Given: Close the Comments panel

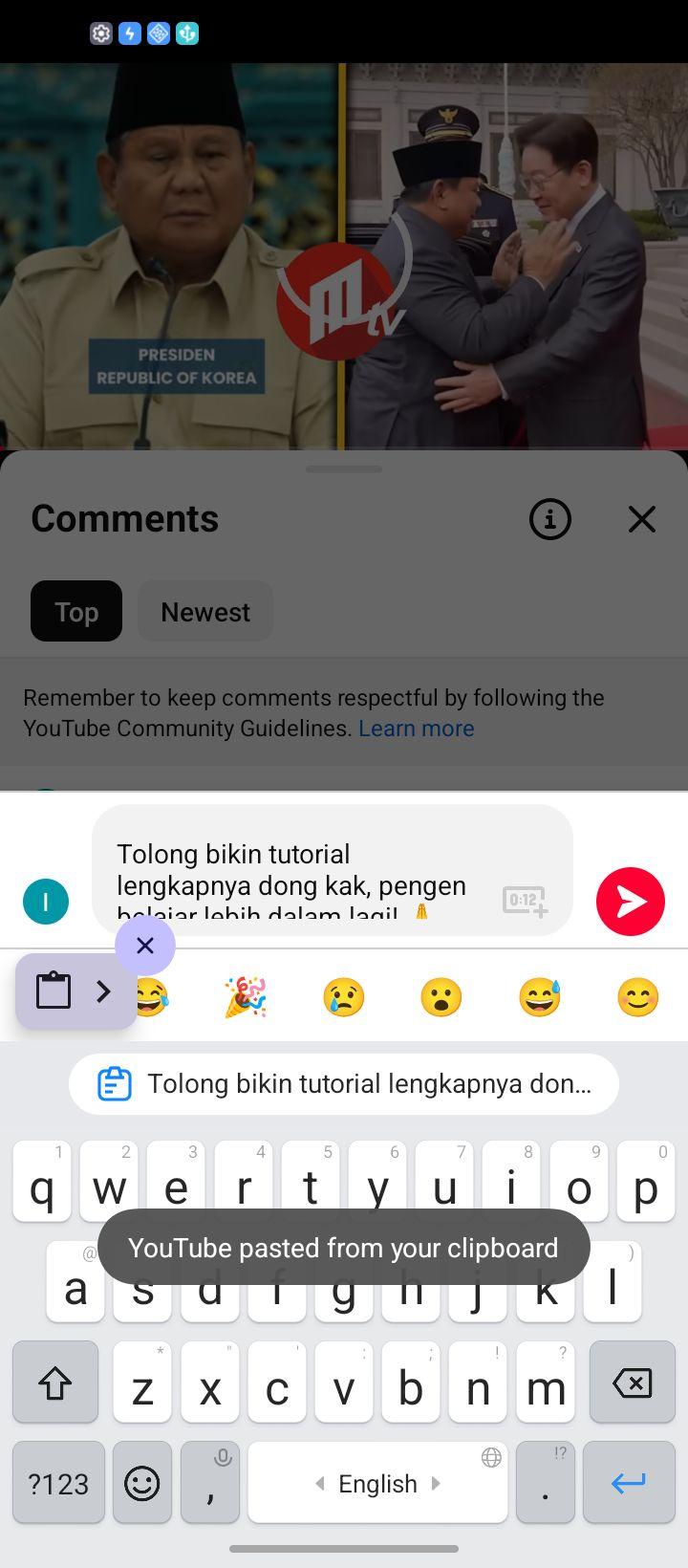Looking at the screenshot, I should pyautogui.click(x=642, y=519).
